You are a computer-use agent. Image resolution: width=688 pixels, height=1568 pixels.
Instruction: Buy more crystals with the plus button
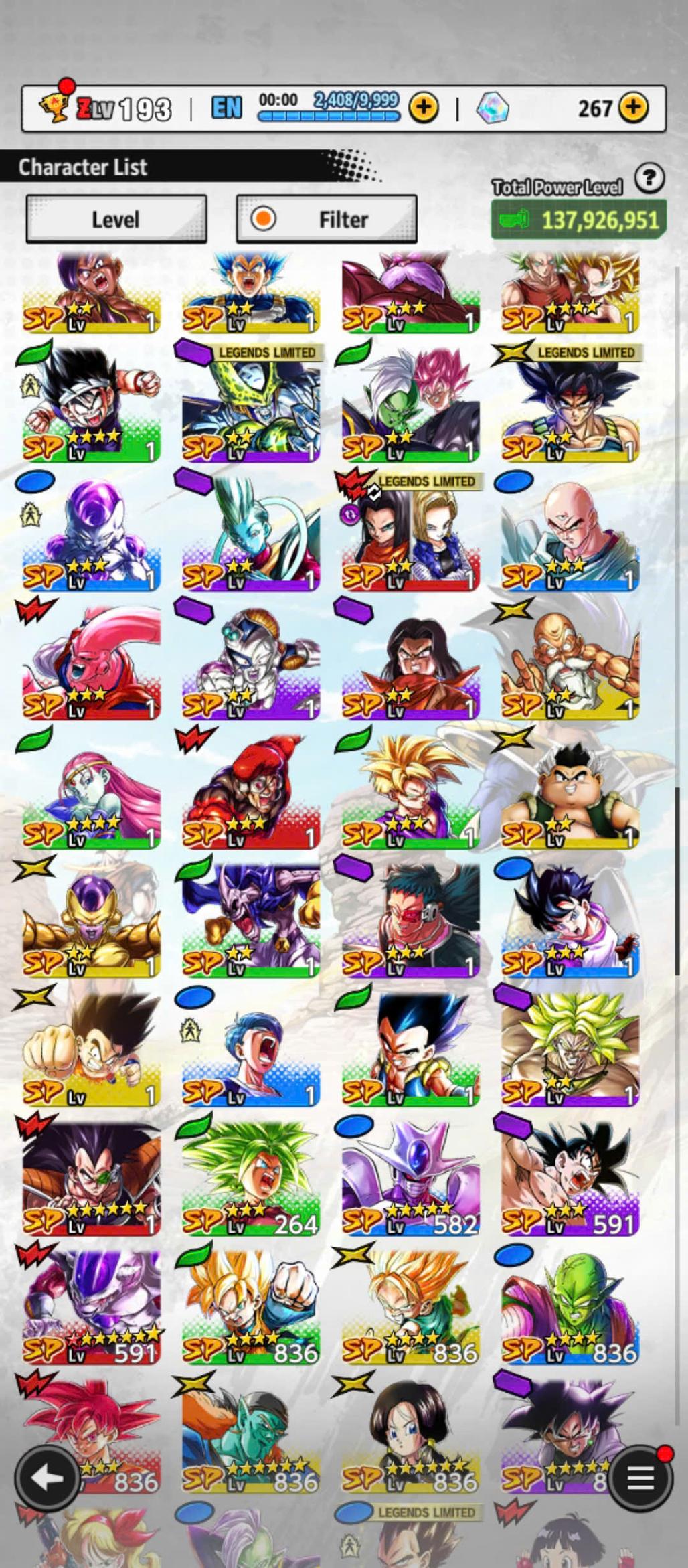(x=633, y=107)
